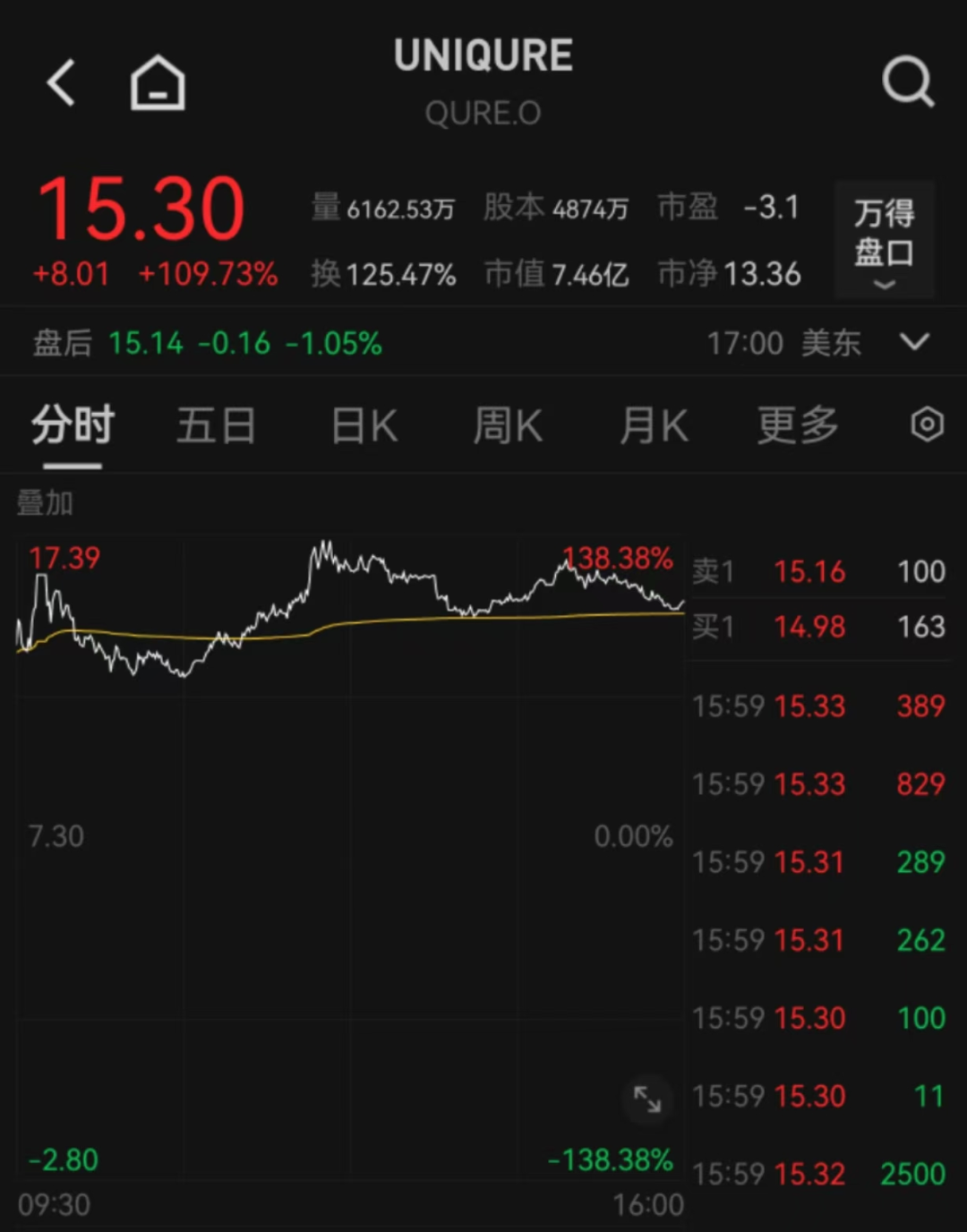Expand the 盘后 after-hours quote row

(x=914, y=342)
